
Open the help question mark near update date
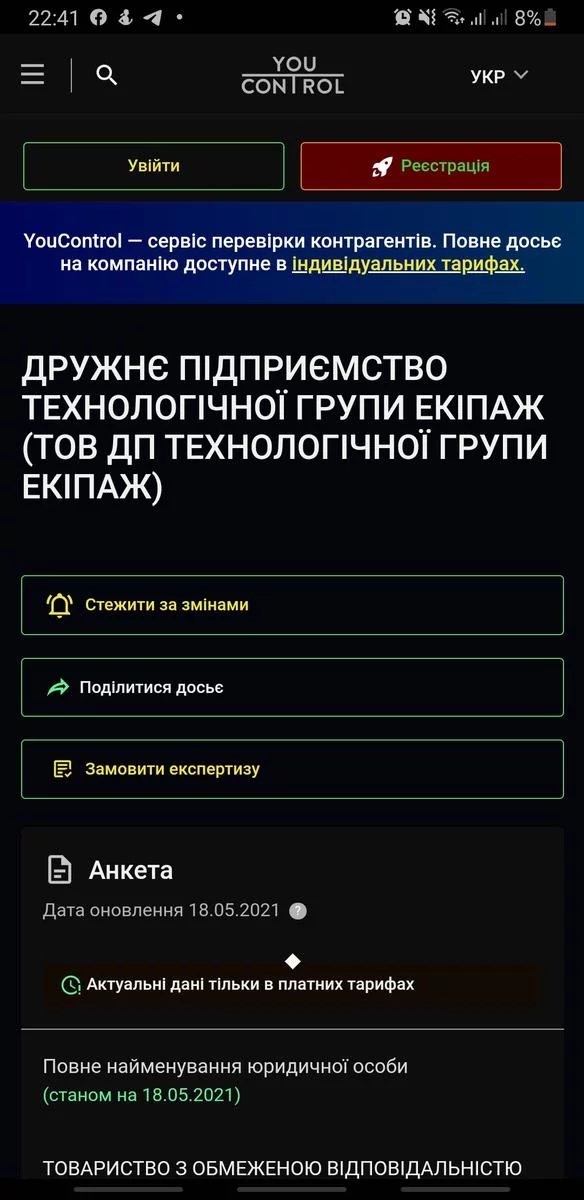click(x=298, y=911)
